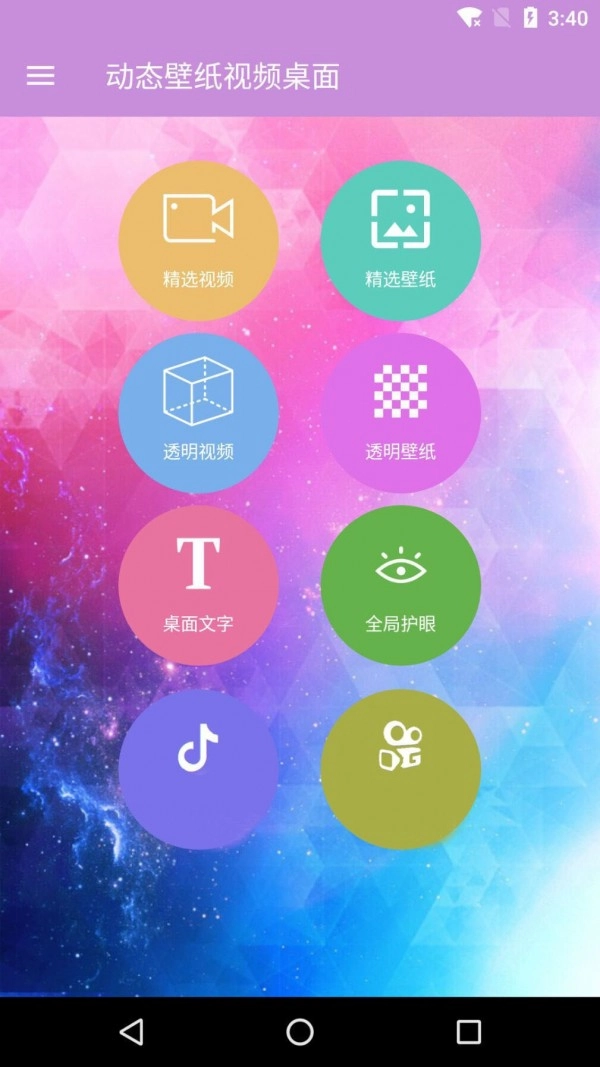Image resolution: width=600 pixels, height=1067 pixels.
Task: Go back using the system back button
Action: point(131,1031)
